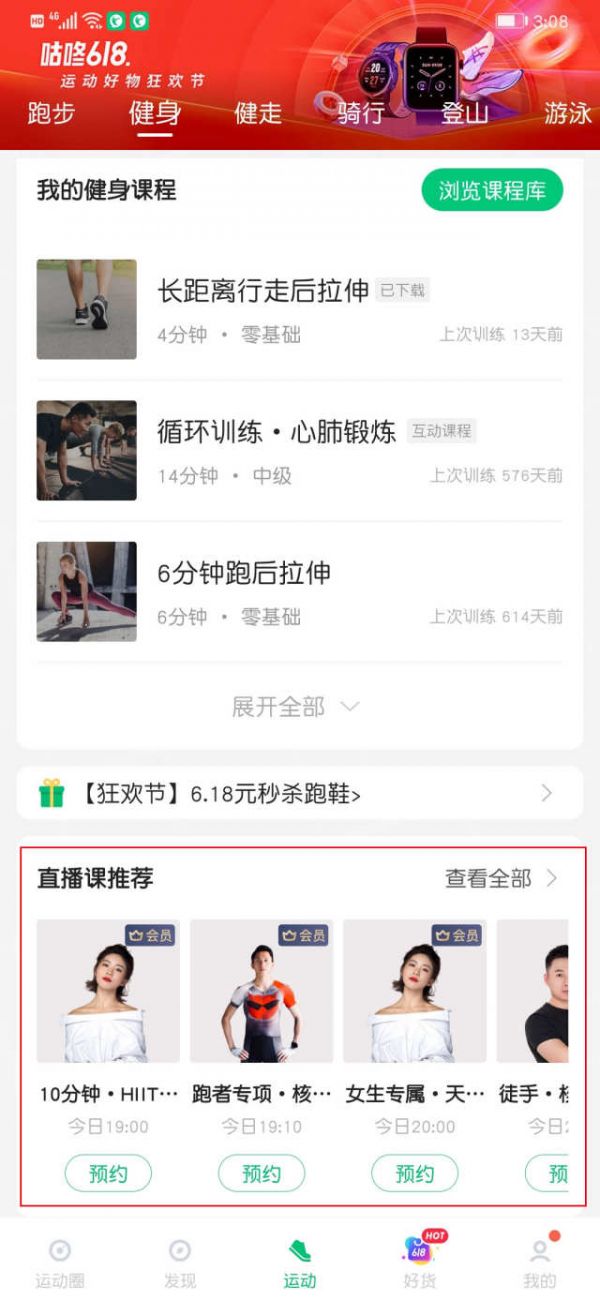Open the 跑者专项 live course card
Screen dimensions: 600x1300
[x=261, y=991]
